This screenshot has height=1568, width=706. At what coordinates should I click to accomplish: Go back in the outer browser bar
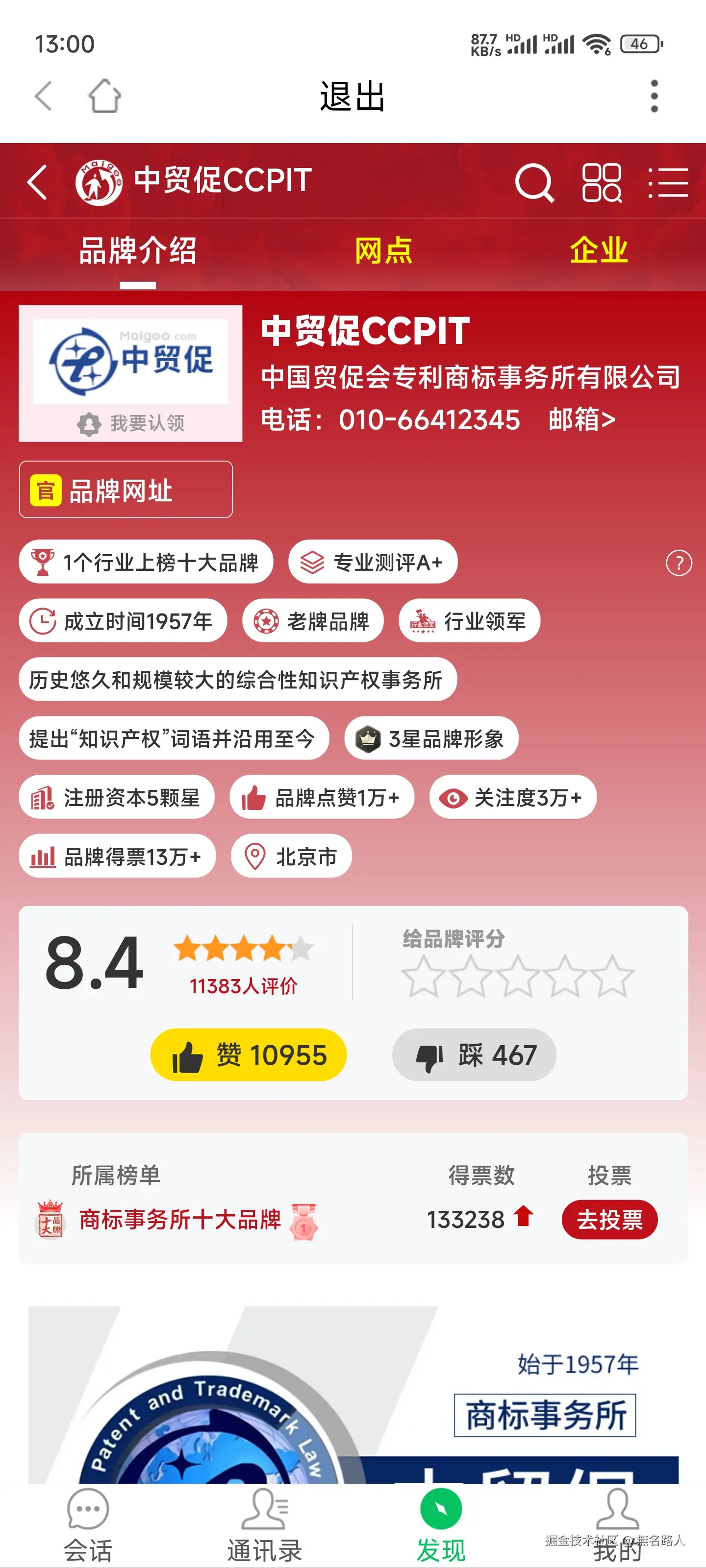click(x=43, y=96)
